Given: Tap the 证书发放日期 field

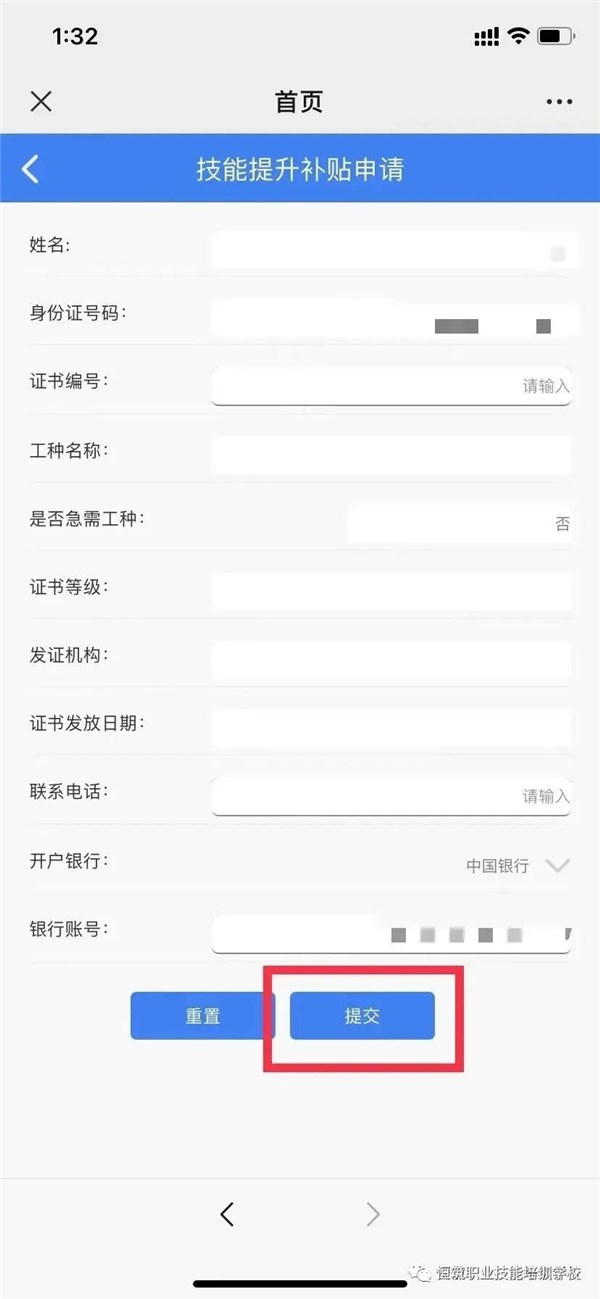Looking at the screenshot, I should [x=390, y=728].
